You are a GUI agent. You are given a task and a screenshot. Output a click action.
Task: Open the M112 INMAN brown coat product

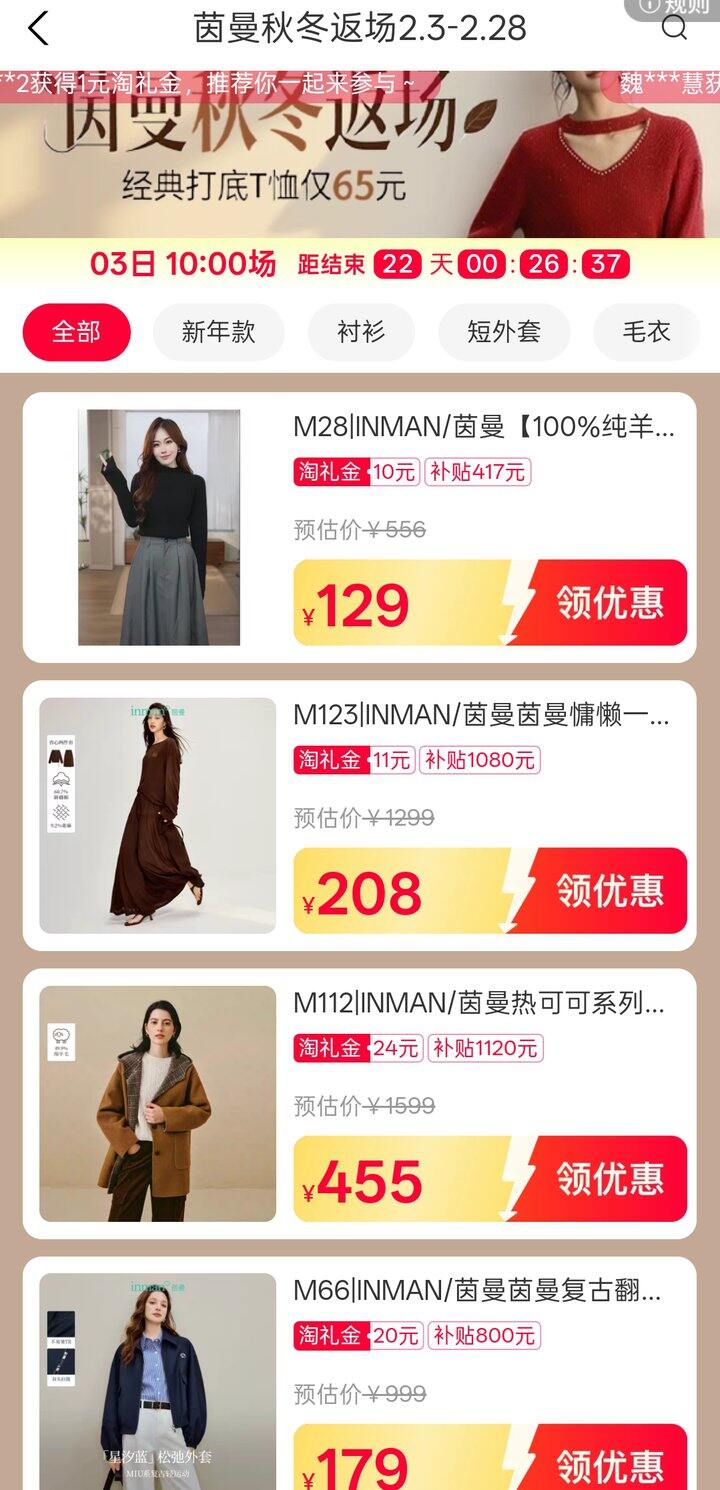478,1004
